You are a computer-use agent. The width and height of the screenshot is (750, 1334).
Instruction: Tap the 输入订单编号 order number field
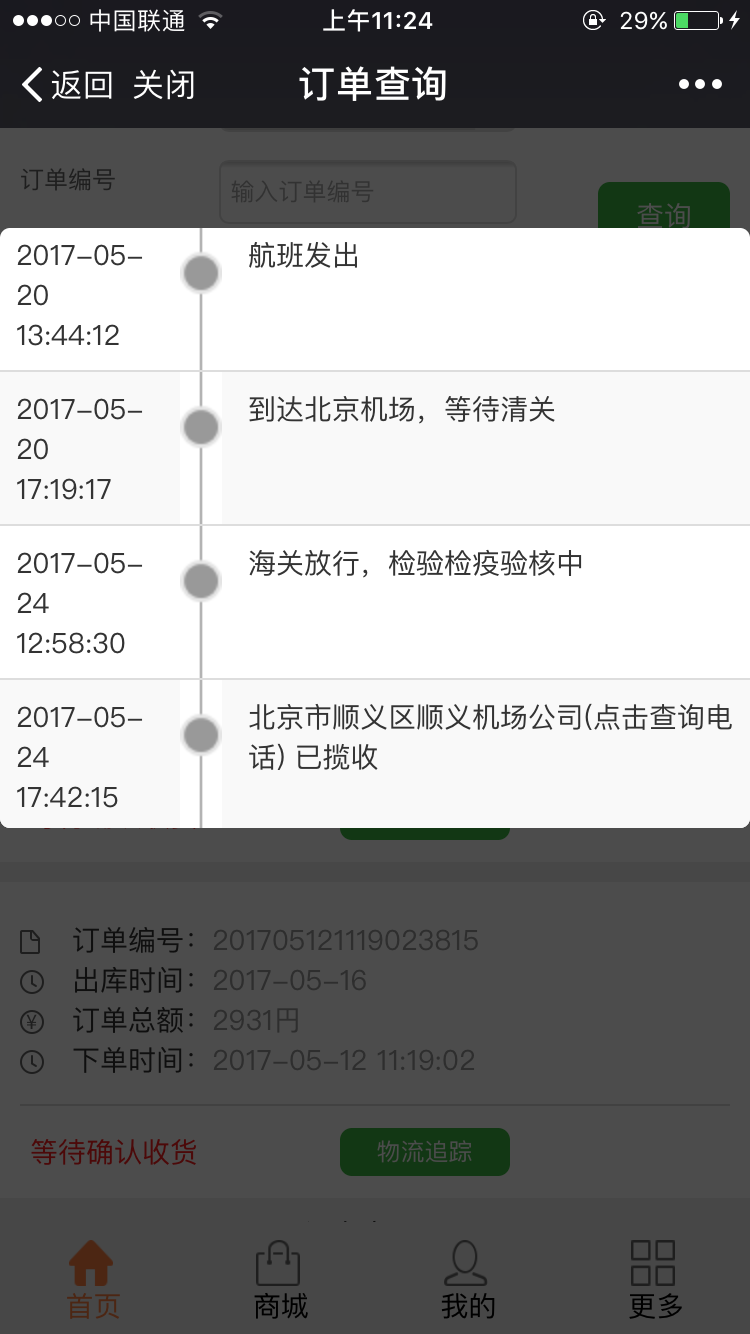(368, 192)
